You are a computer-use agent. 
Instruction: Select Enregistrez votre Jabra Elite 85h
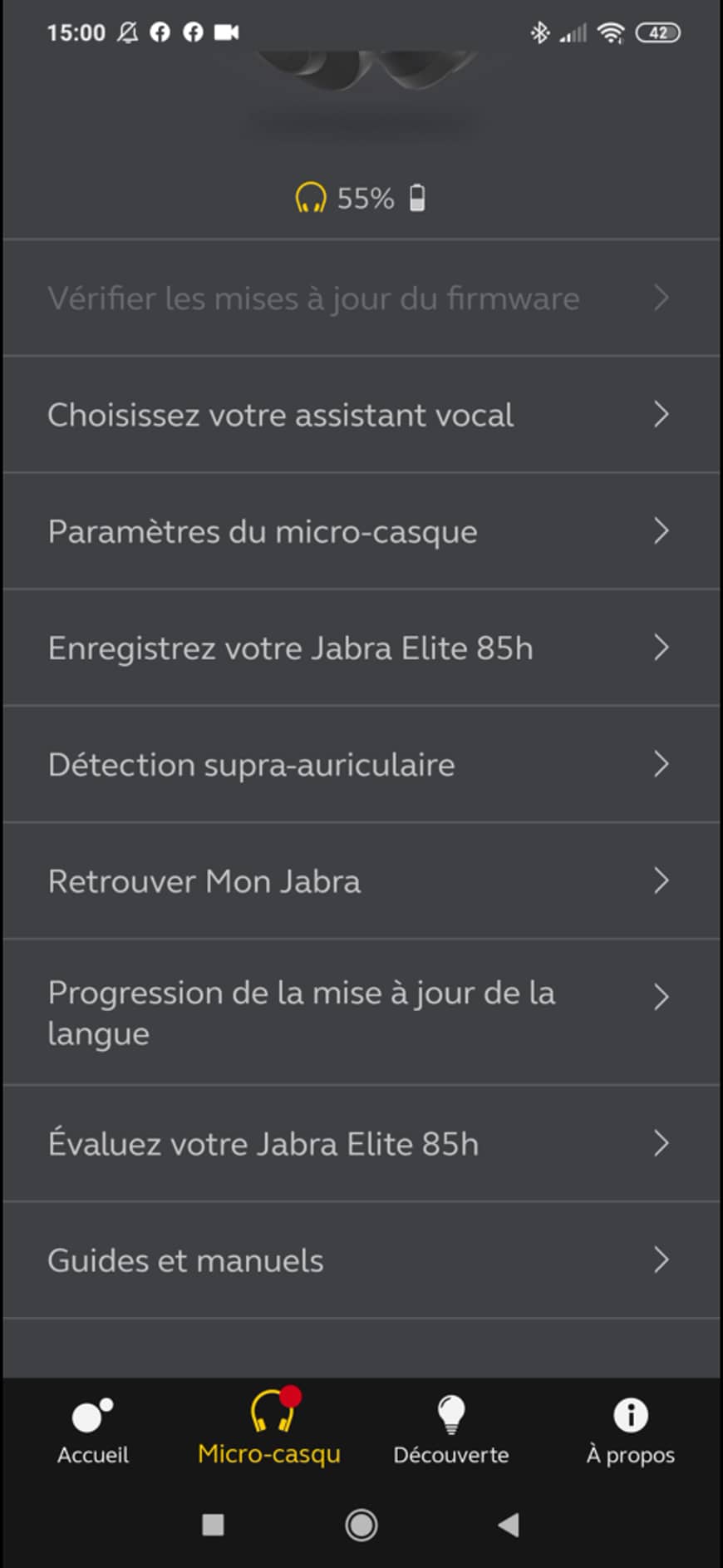coord(361,648)
